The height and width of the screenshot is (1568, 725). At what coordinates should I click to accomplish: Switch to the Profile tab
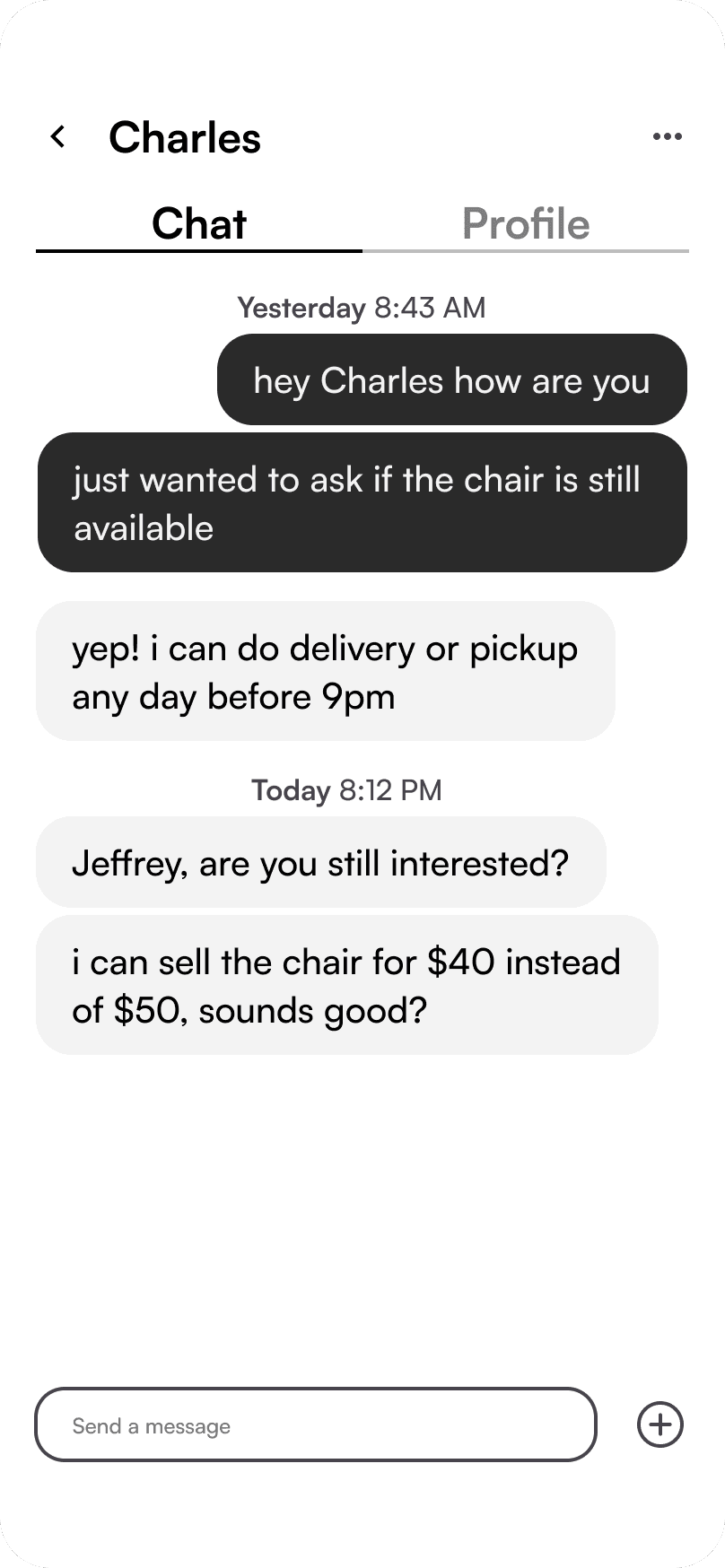(526, 224)
